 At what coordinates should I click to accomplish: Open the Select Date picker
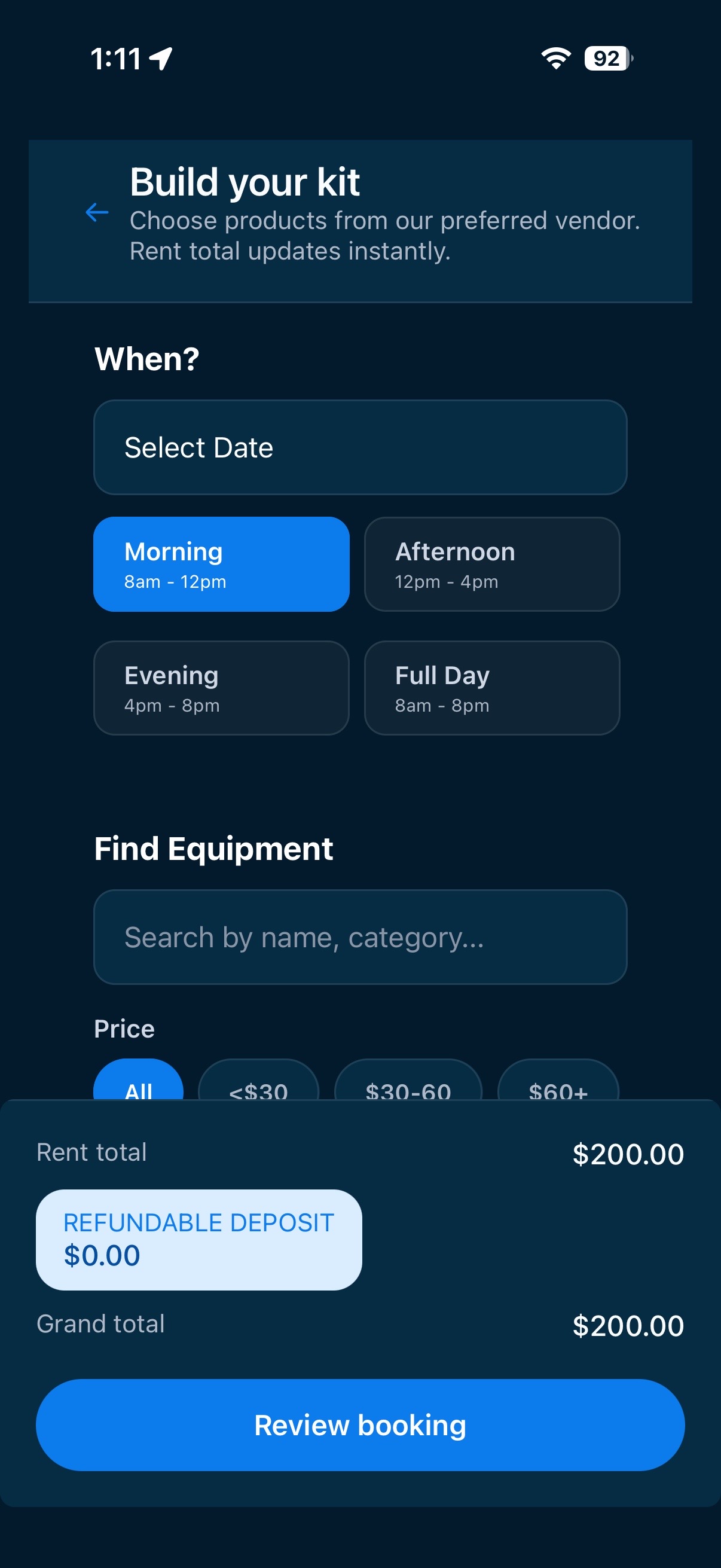coord(360,447)
